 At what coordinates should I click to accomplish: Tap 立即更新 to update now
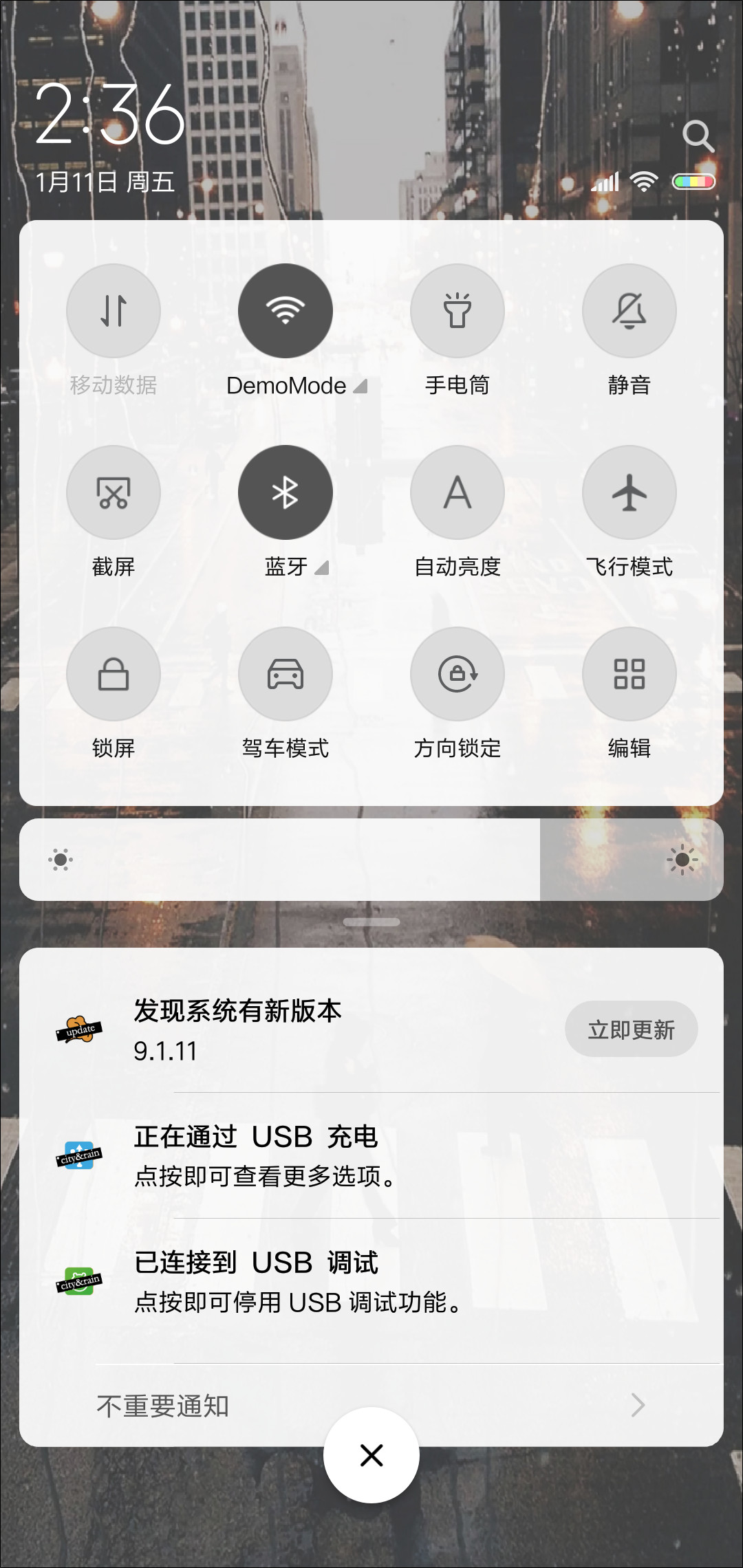pyautogui.click(x=632, y=1029)
